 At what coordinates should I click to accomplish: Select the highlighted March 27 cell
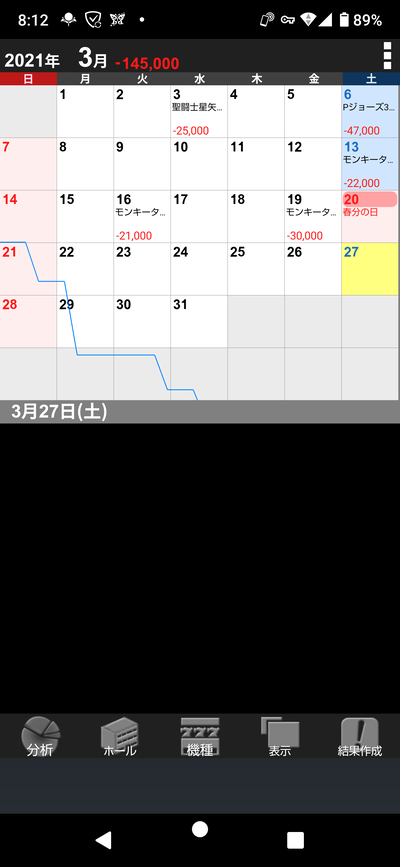point(370,269)
